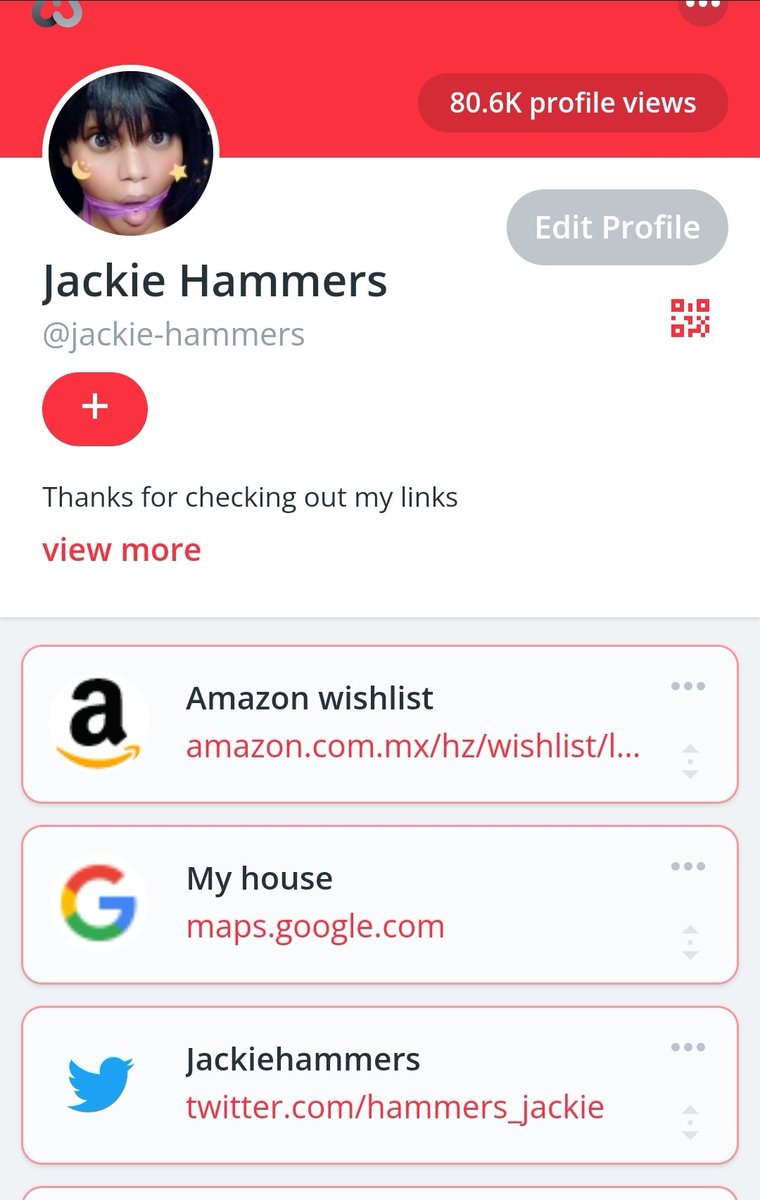The image size is (760, 1200).
Task: Open the Amazon wishlist link card
Action: pos(380,724)
